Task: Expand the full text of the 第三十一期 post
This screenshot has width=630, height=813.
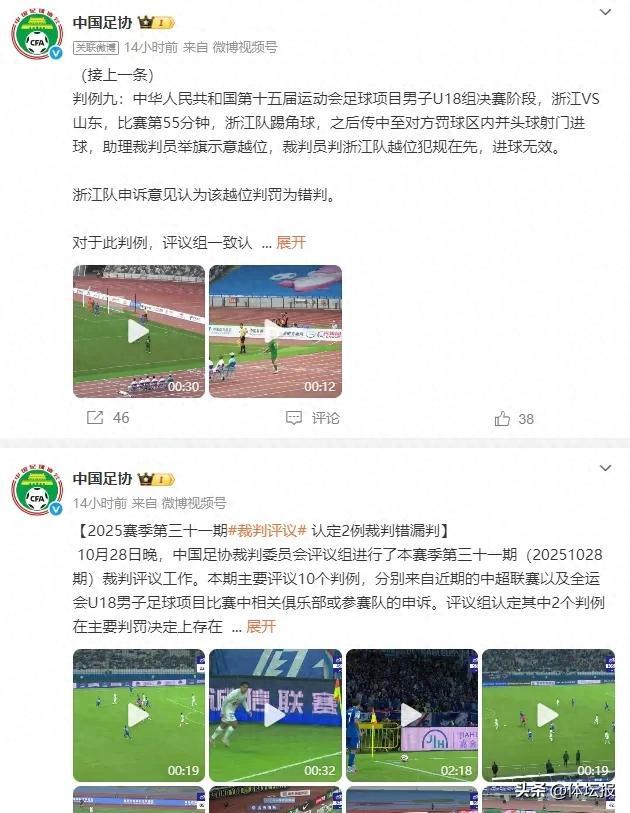Action: click(261, 626)
